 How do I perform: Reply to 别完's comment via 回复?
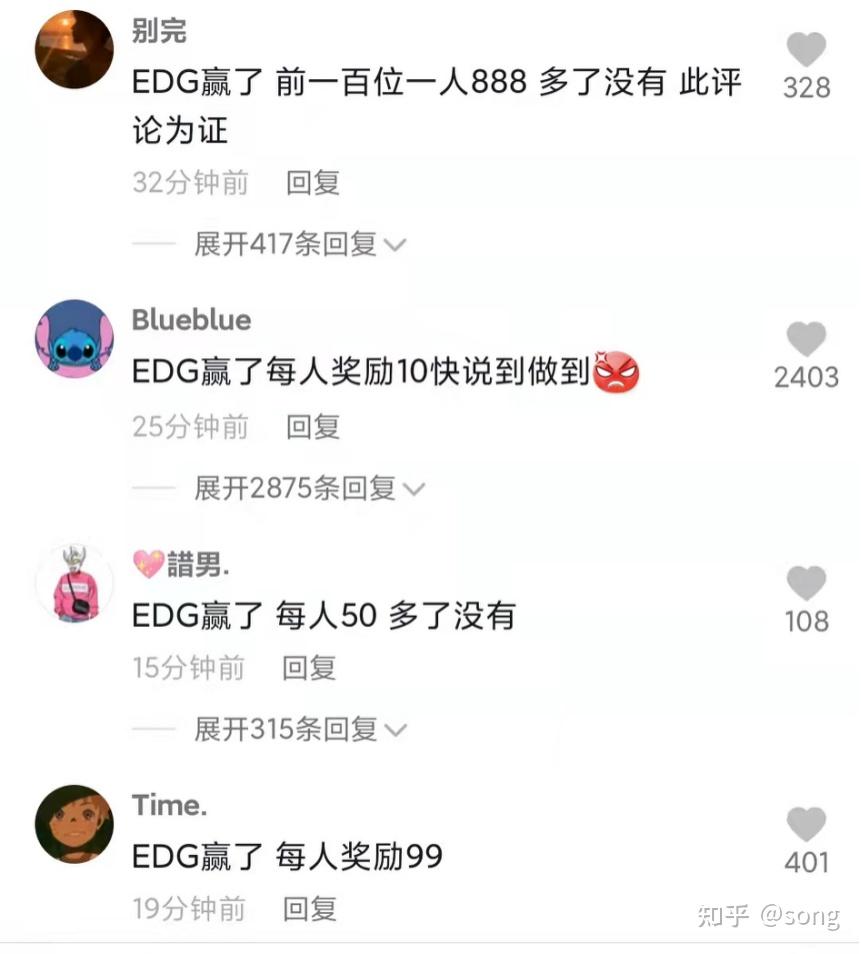tap(311, 183)
